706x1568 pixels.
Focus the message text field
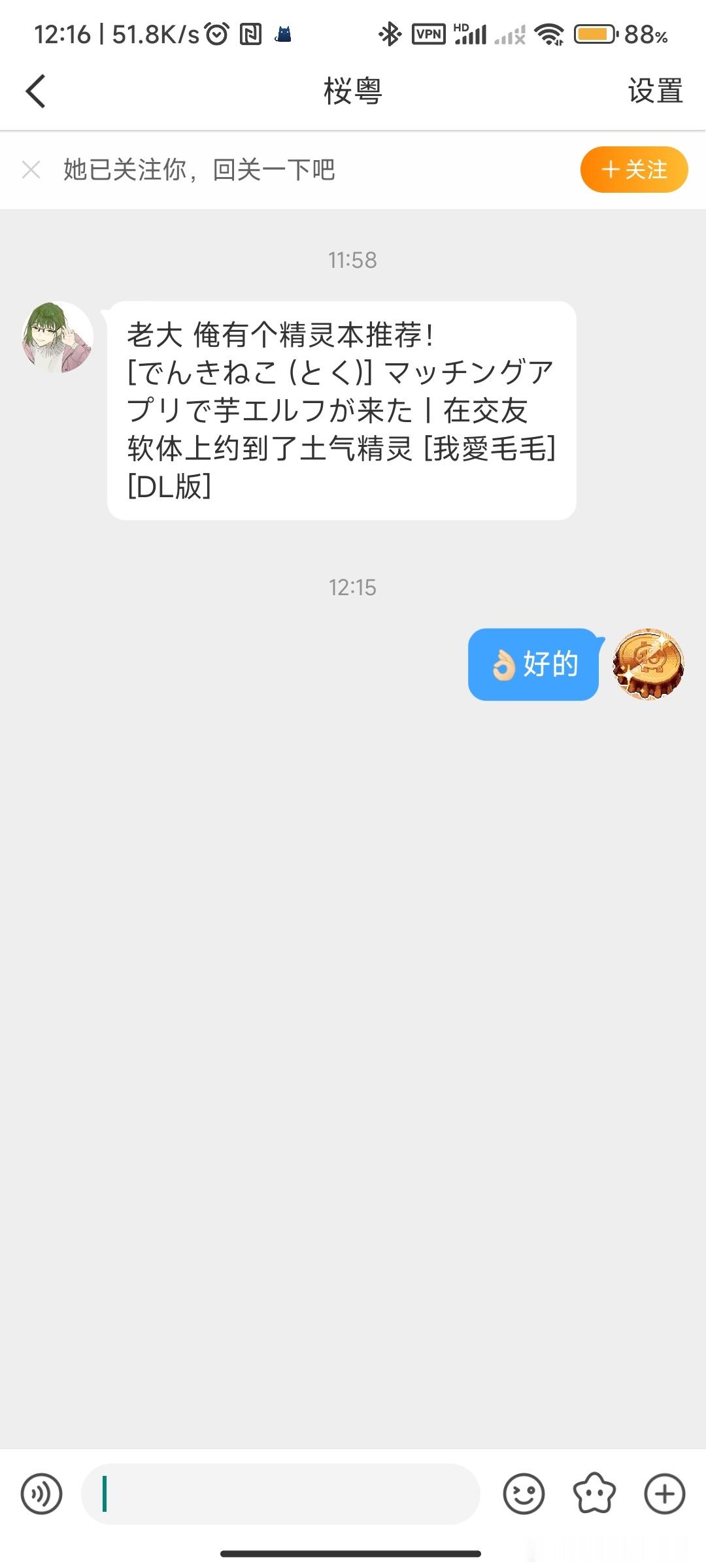(x=281, y=1494)
